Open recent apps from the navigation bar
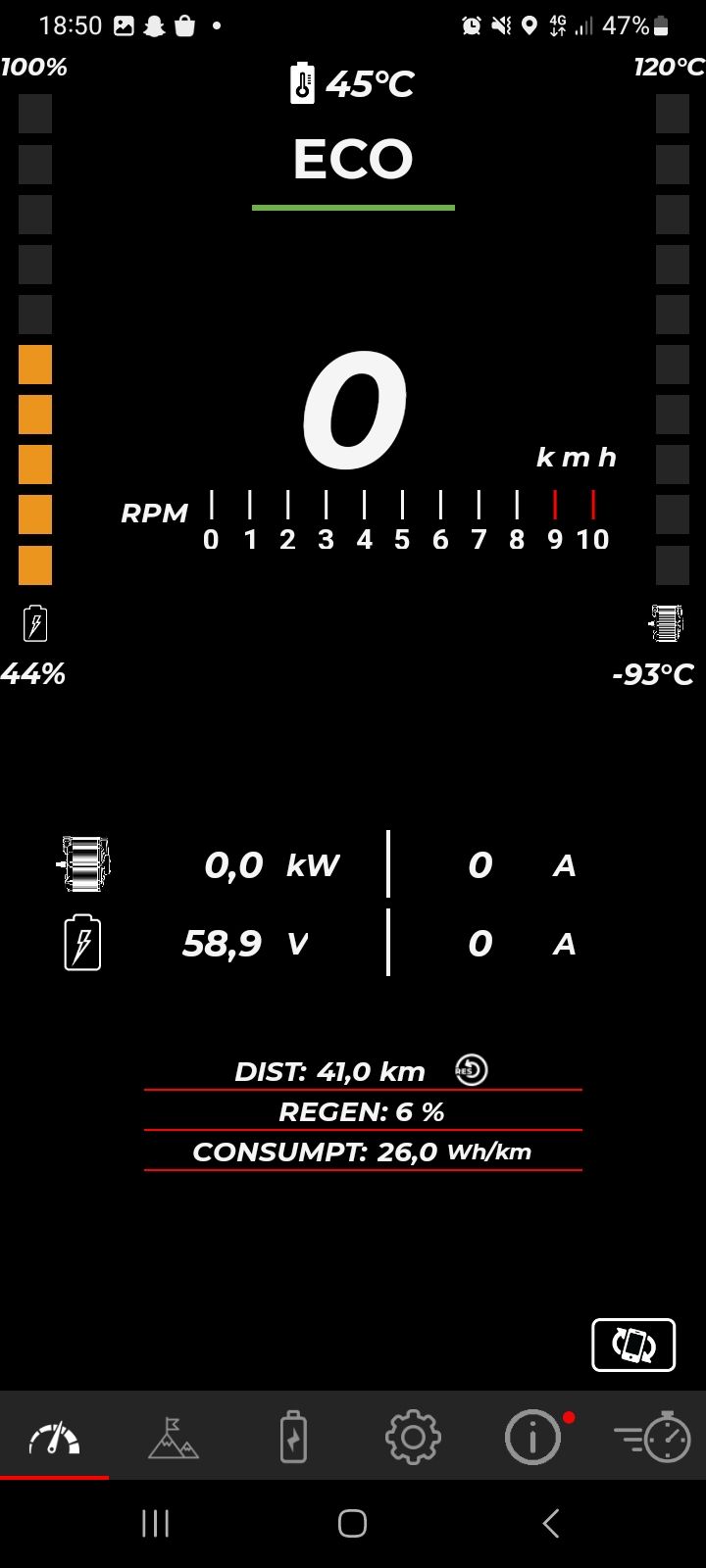Image resolution: width=706 pixels, height=1568 pixels. coord(155,1523)
